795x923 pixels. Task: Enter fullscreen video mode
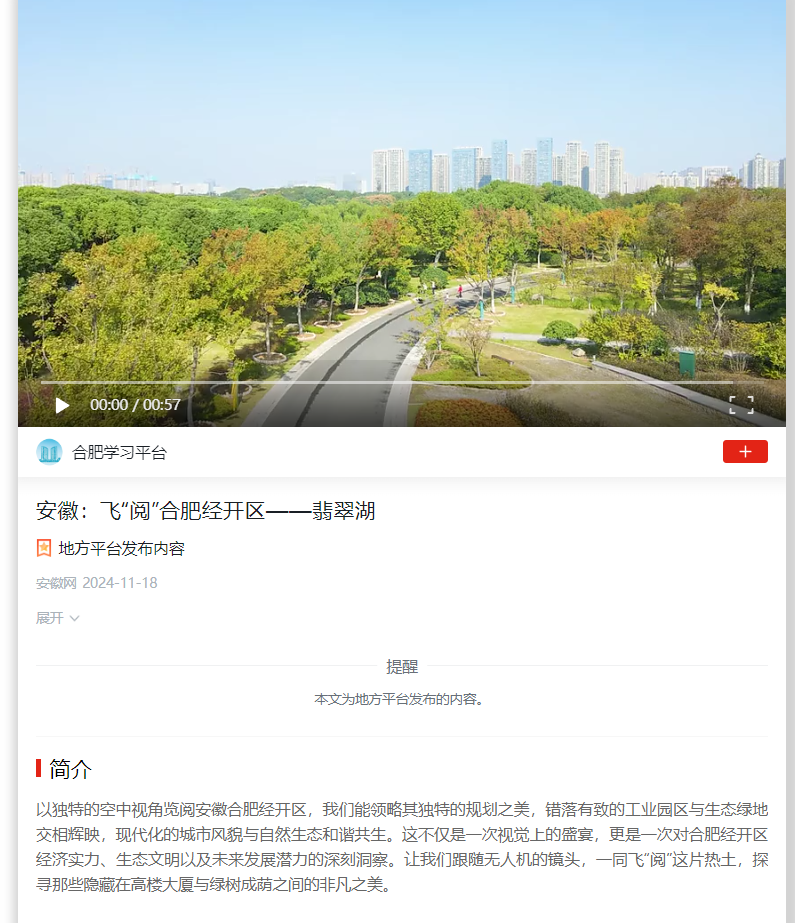[x=741, y=405]
